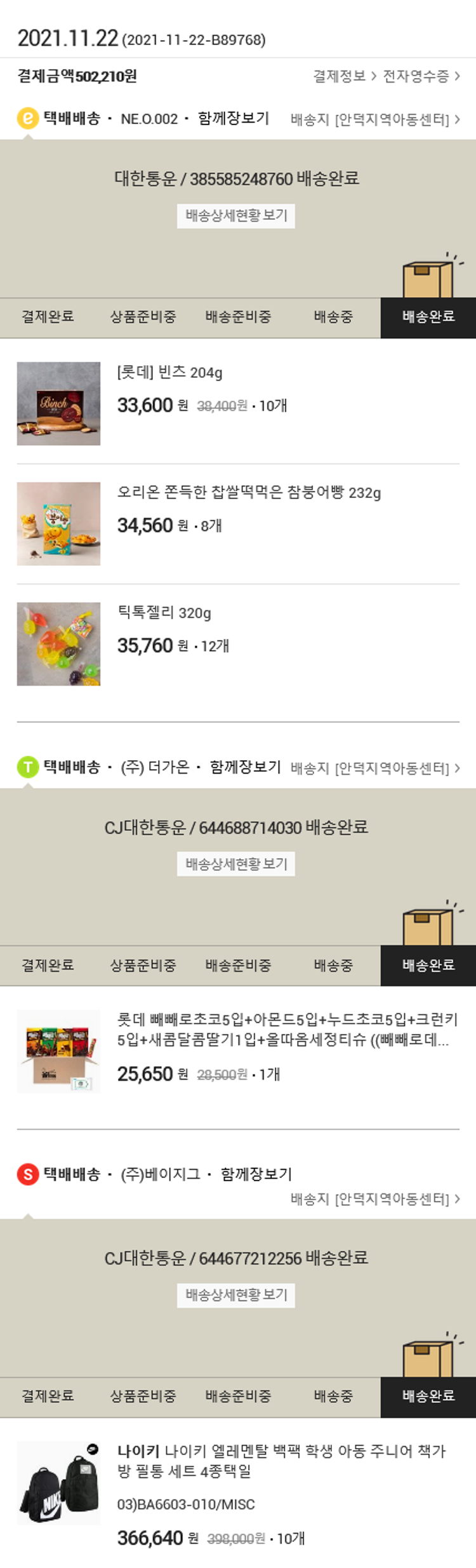Tap 함께장보기 next to (주) 더가온
The image size is (476, 1568).
pos(245,767)
